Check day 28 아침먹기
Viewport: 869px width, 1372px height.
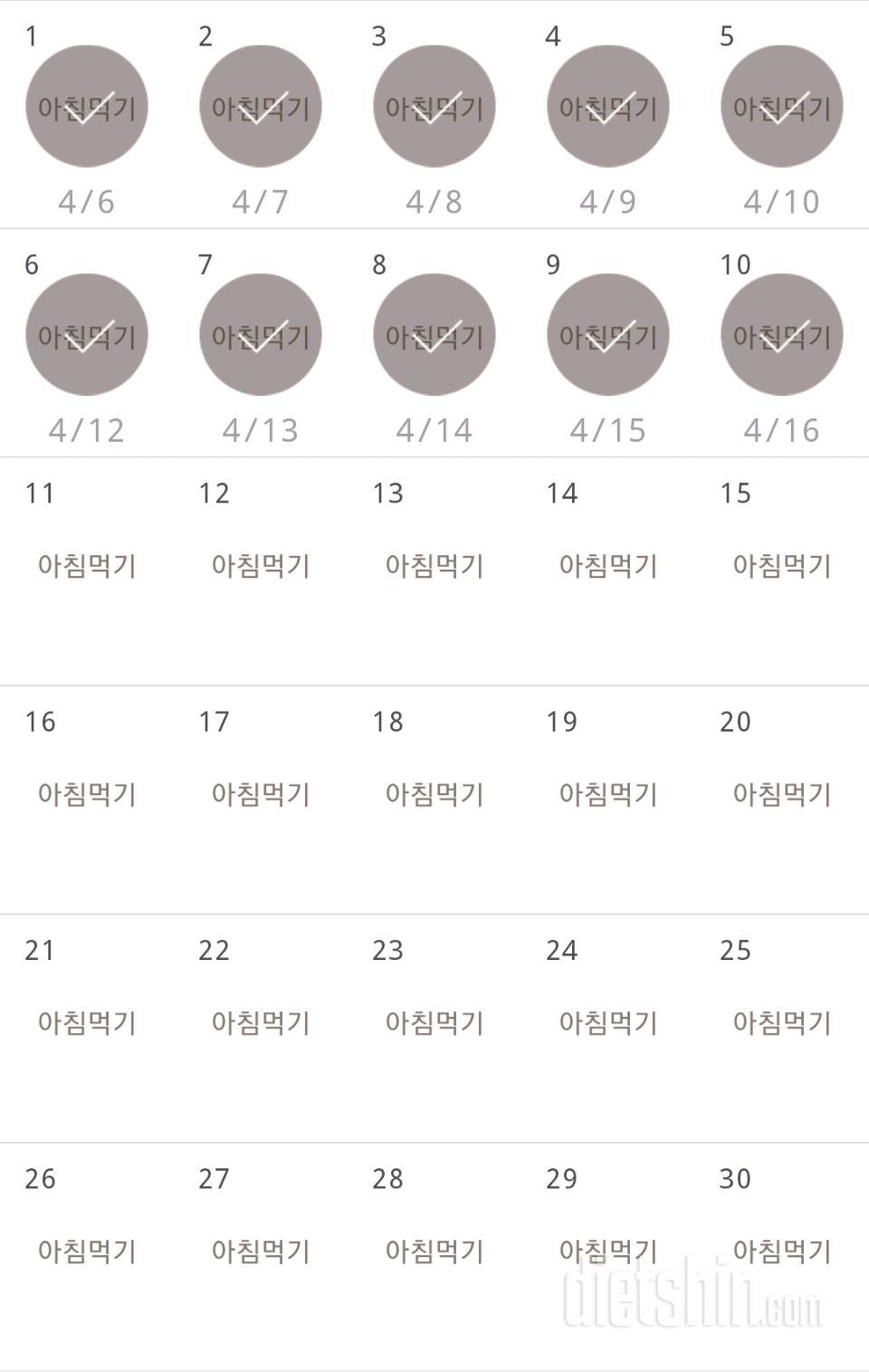[434, 1251]
